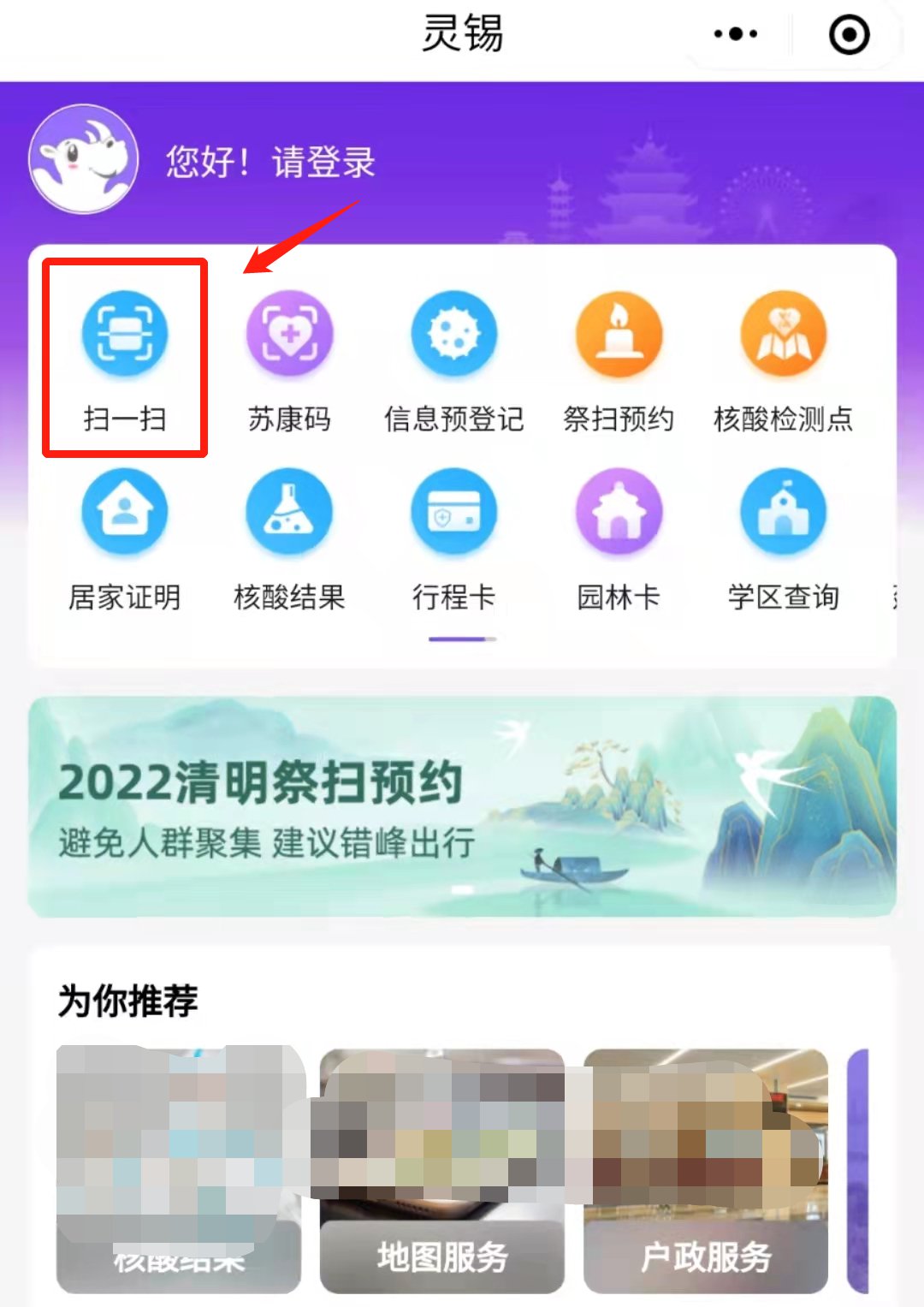Open the mini program overflow menu
924x1307 pixels.
point(736,34)
